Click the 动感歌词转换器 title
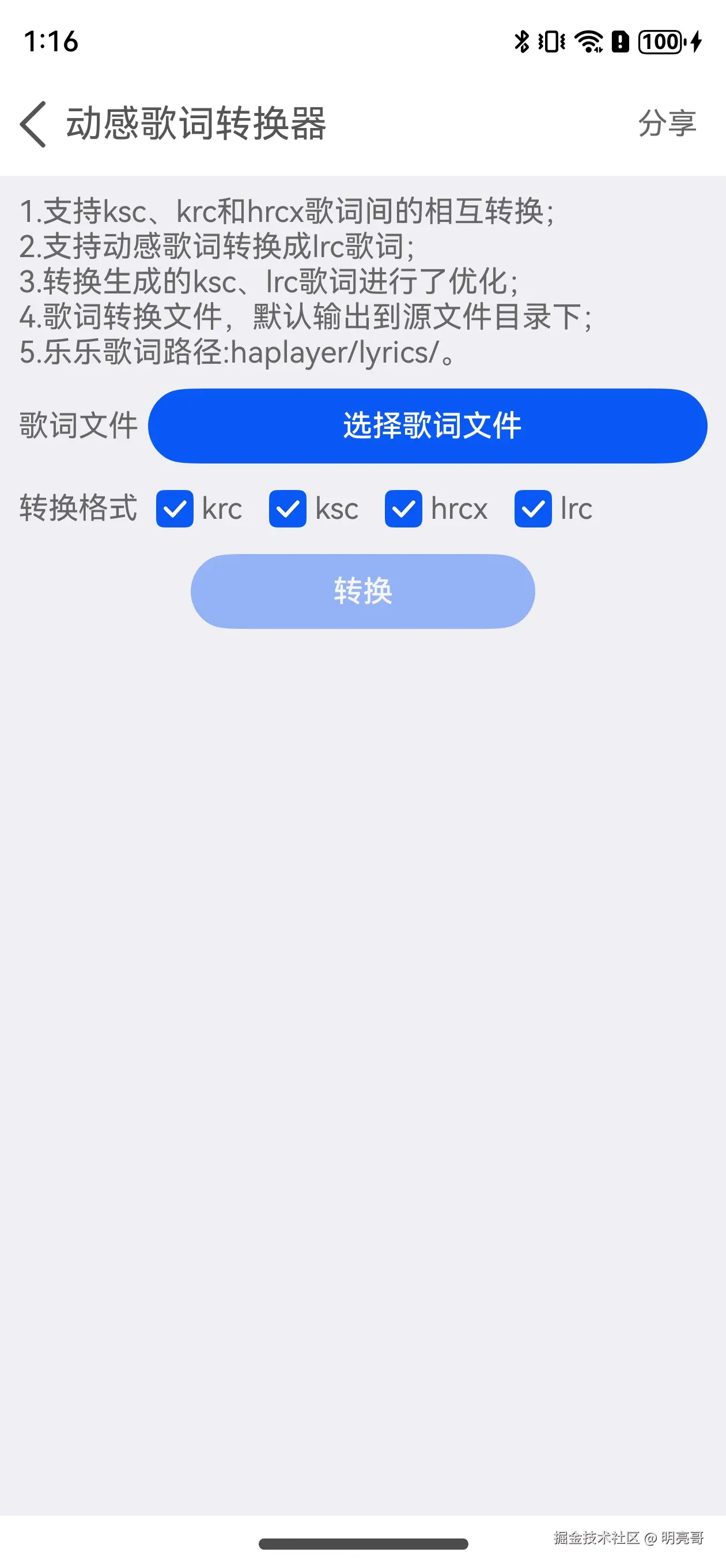The image size is (726, 1568). pos(196,123)
